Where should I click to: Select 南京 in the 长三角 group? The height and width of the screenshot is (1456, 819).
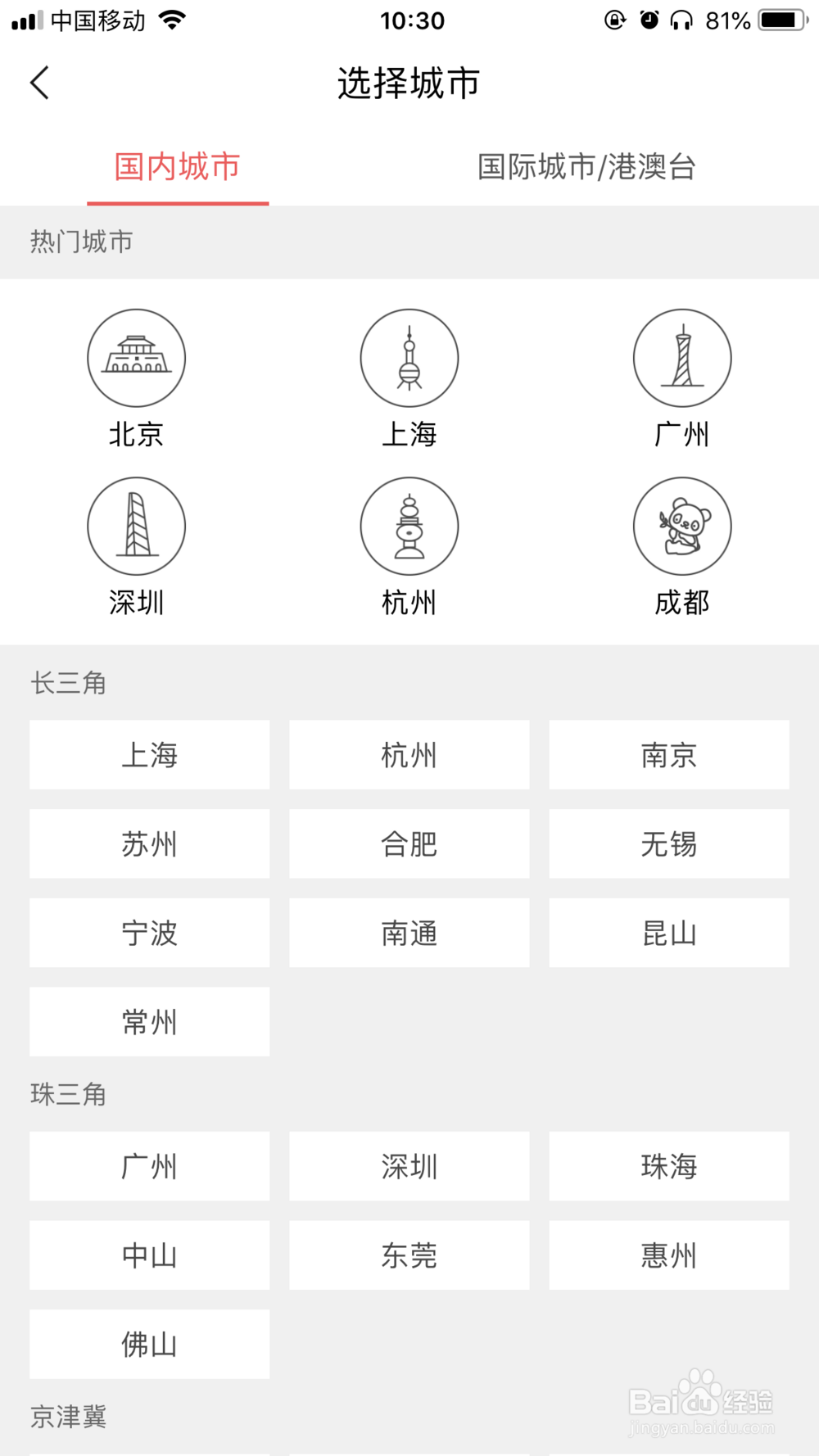click(x=668, y=755)
